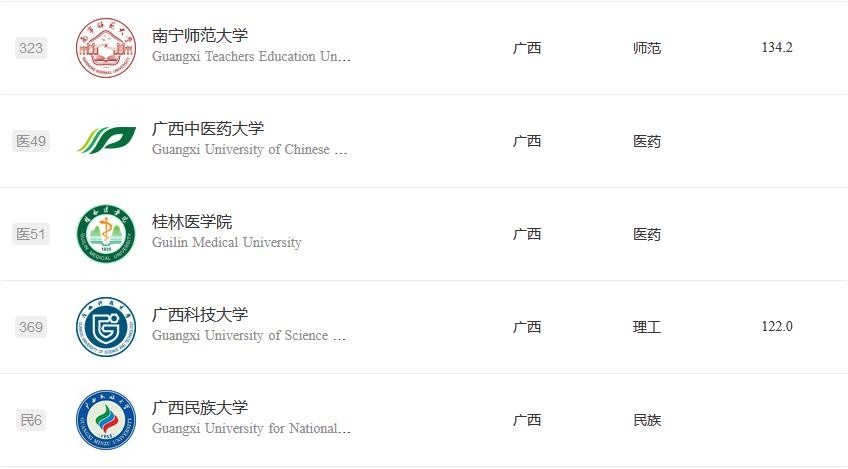Open 广西中医药大学 university row

coord(208,129)
